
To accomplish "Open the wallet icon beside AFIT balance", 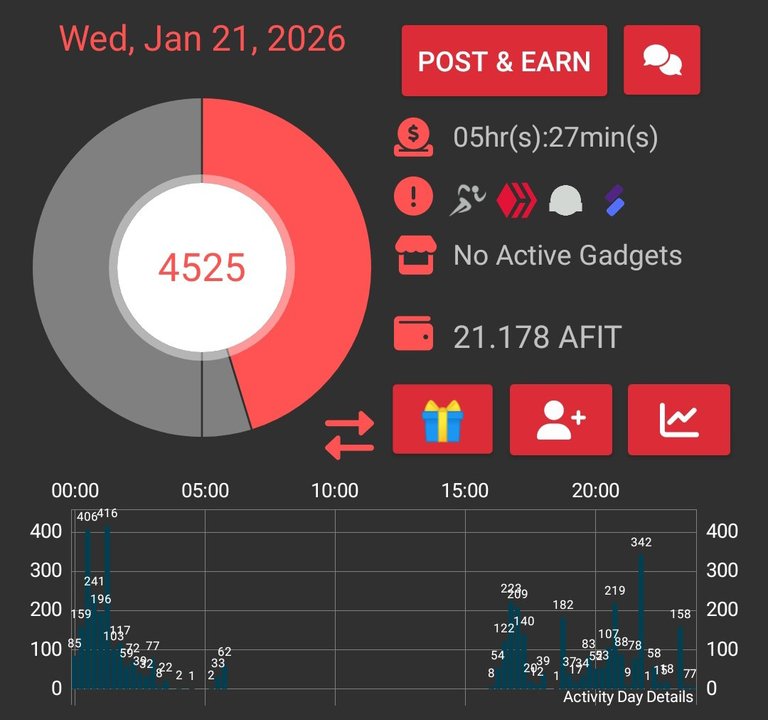I will click(x=413, y=335).
